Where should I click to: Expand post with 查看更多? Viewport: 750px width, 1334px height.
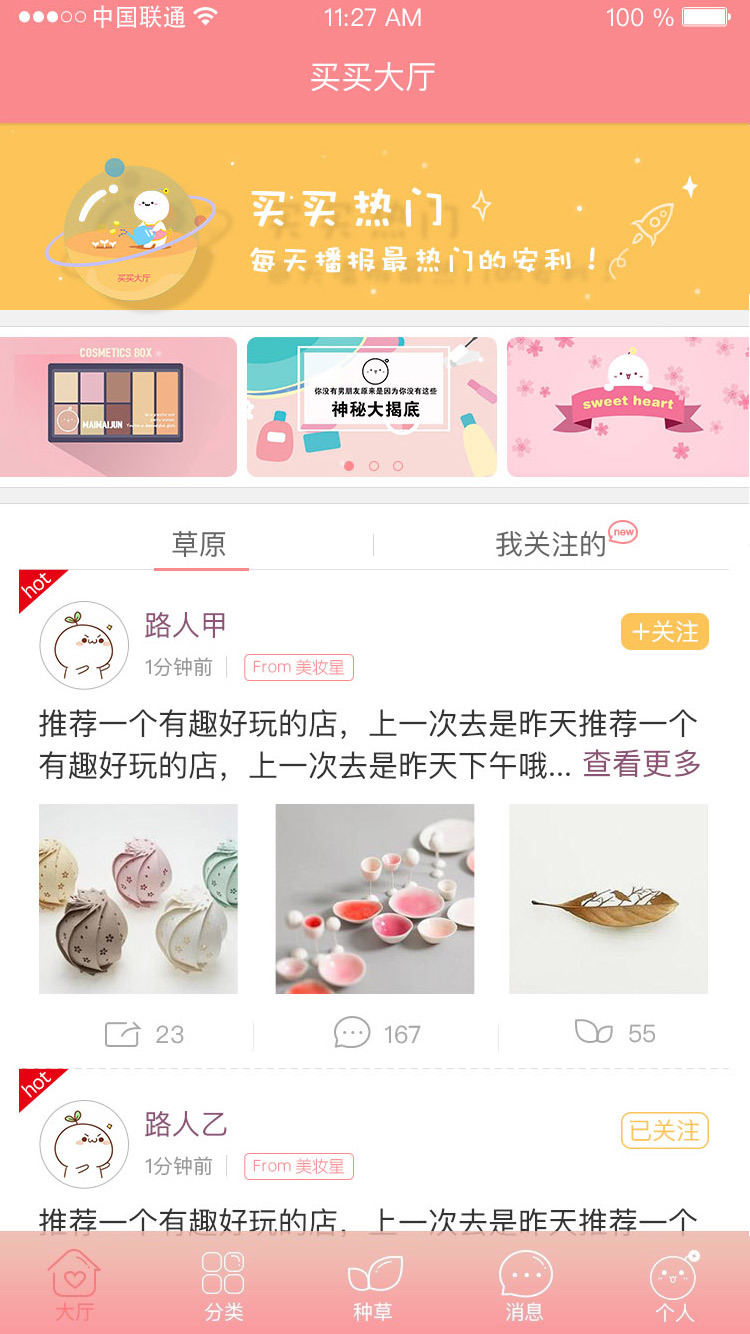point(642,765)
